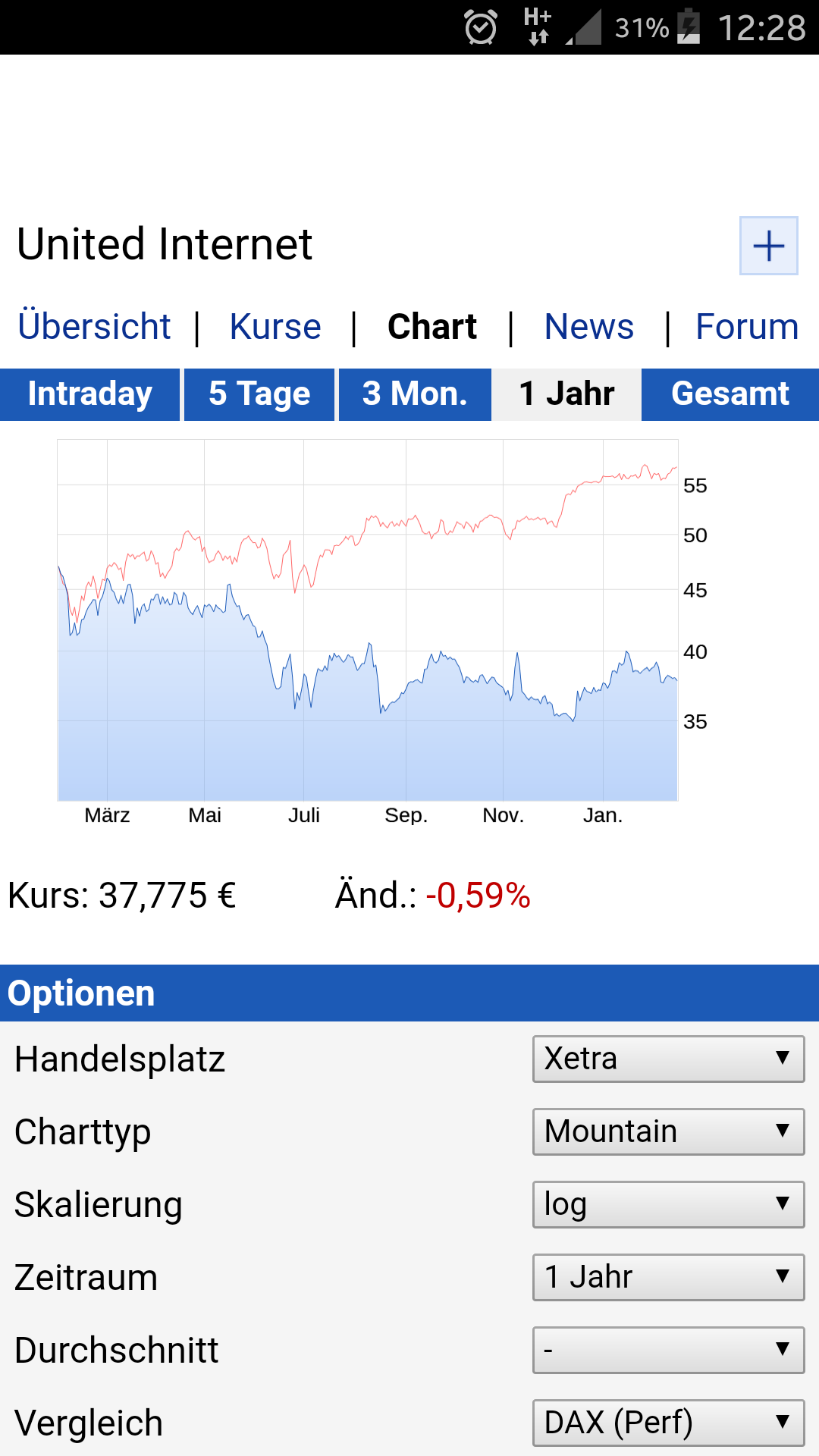
Task: Add United Internet with the plus button
Action: point(768,246)
